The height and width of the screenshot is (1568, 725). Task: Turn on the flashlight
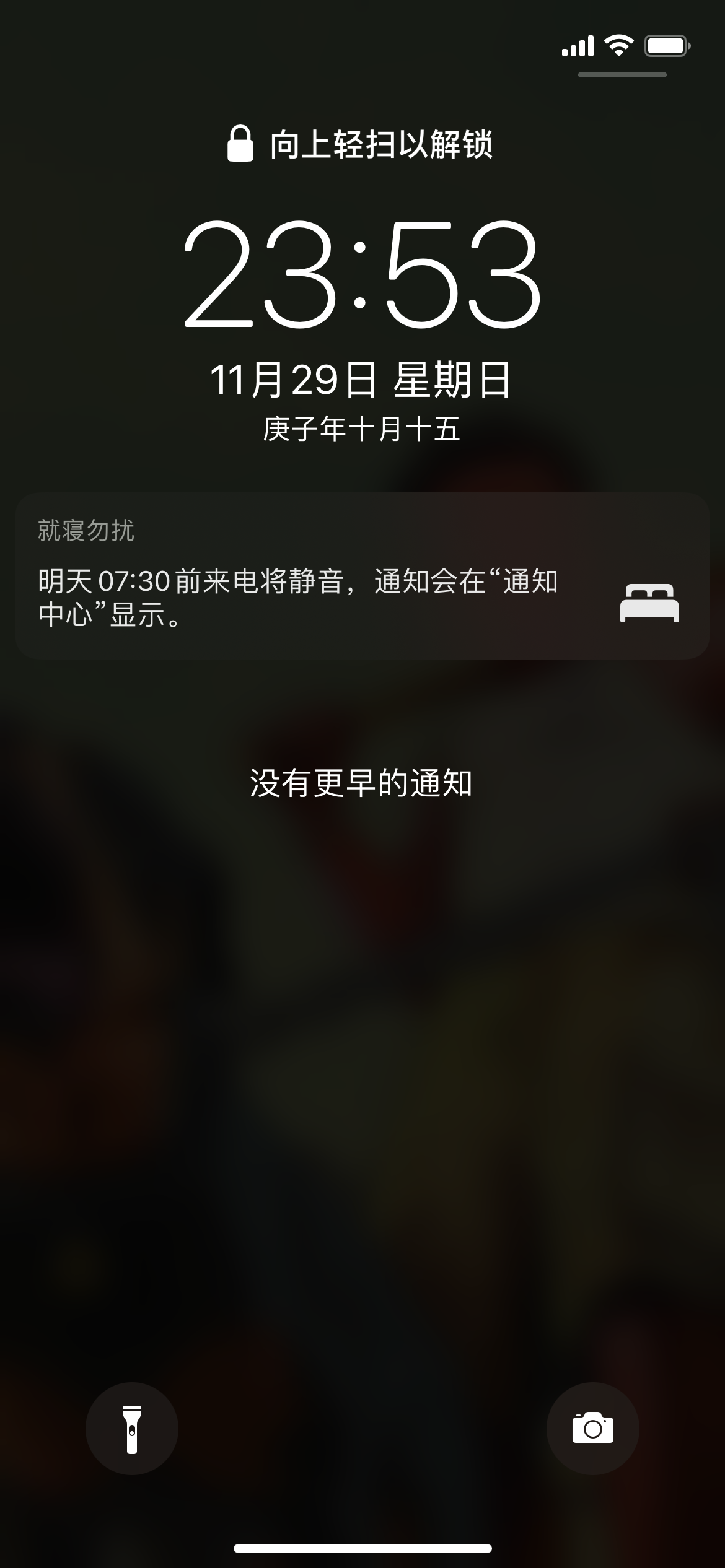tap(131, 1429)
